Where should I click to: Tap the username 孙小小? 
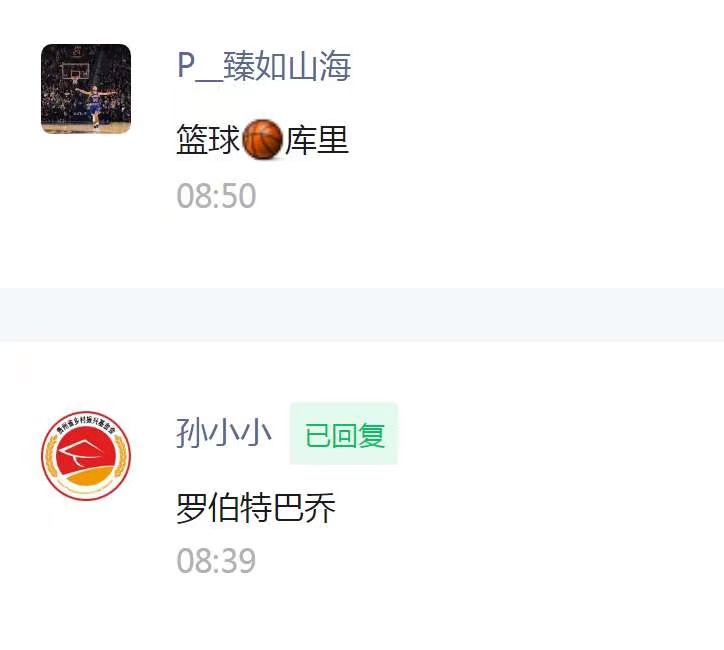coord(224,434)
